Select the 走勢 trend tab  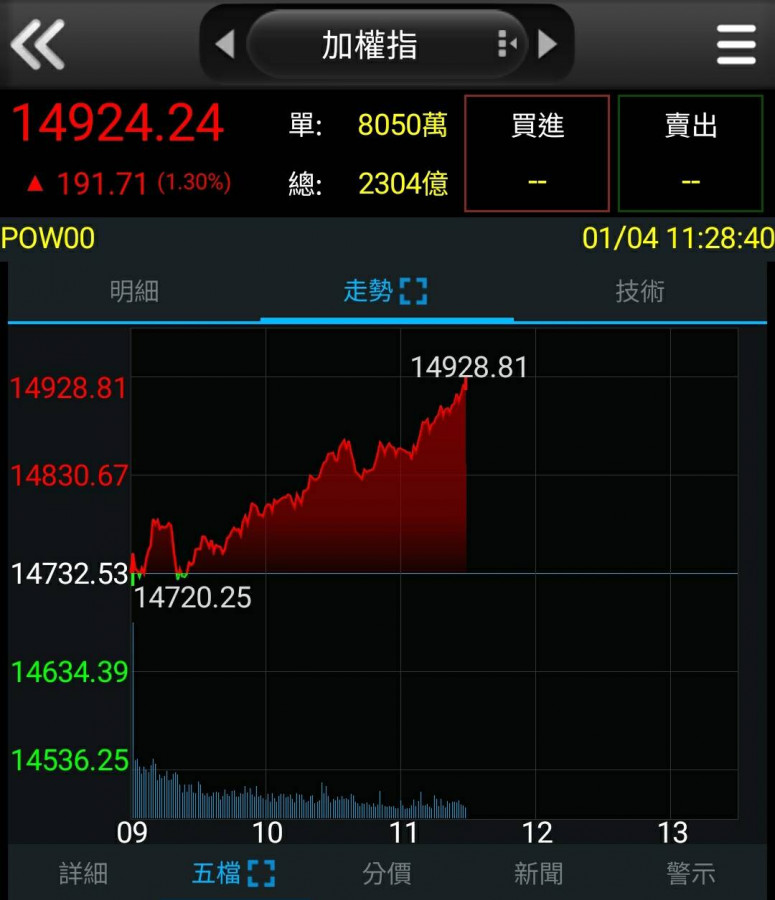coord(385,291)
